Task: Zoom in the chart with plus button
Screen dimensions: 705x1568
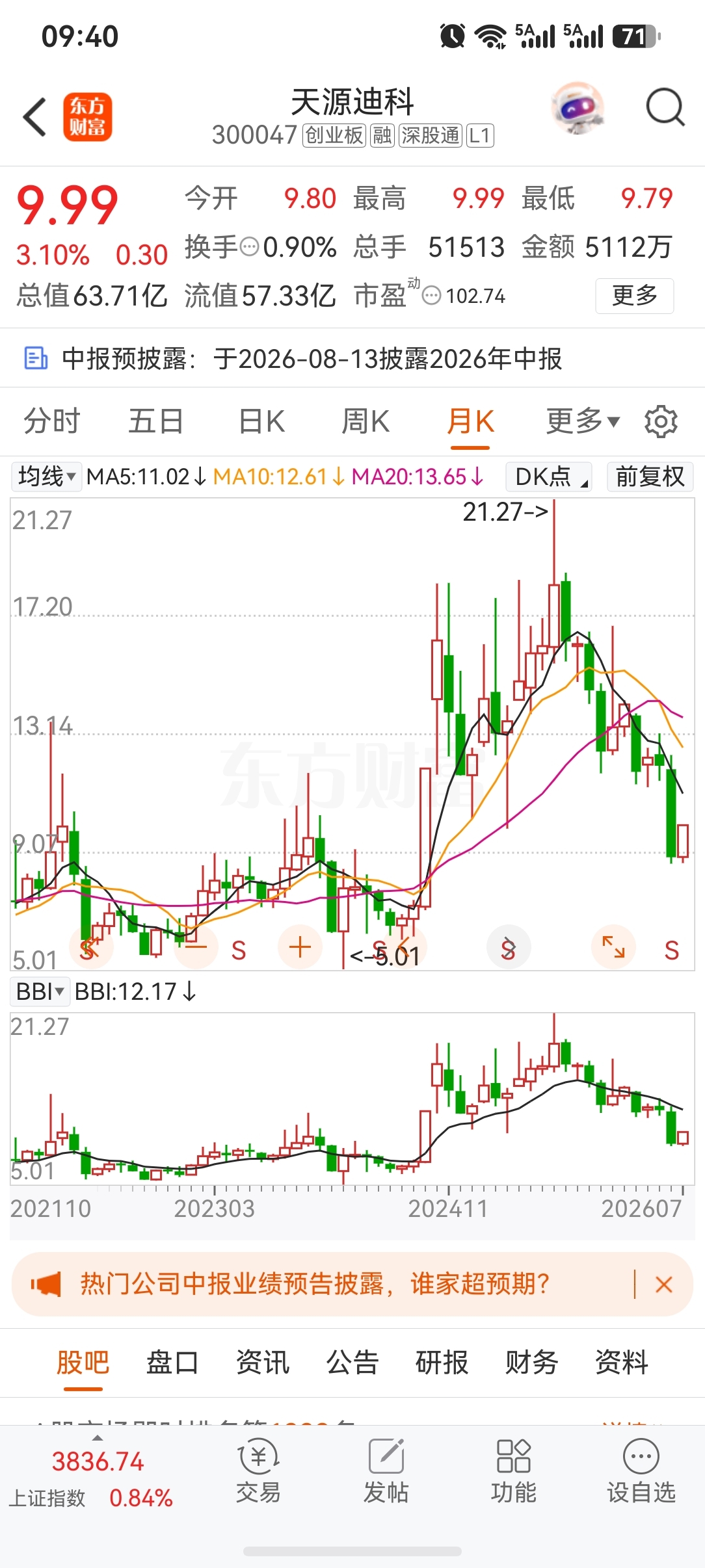Action: pos(300,947)
